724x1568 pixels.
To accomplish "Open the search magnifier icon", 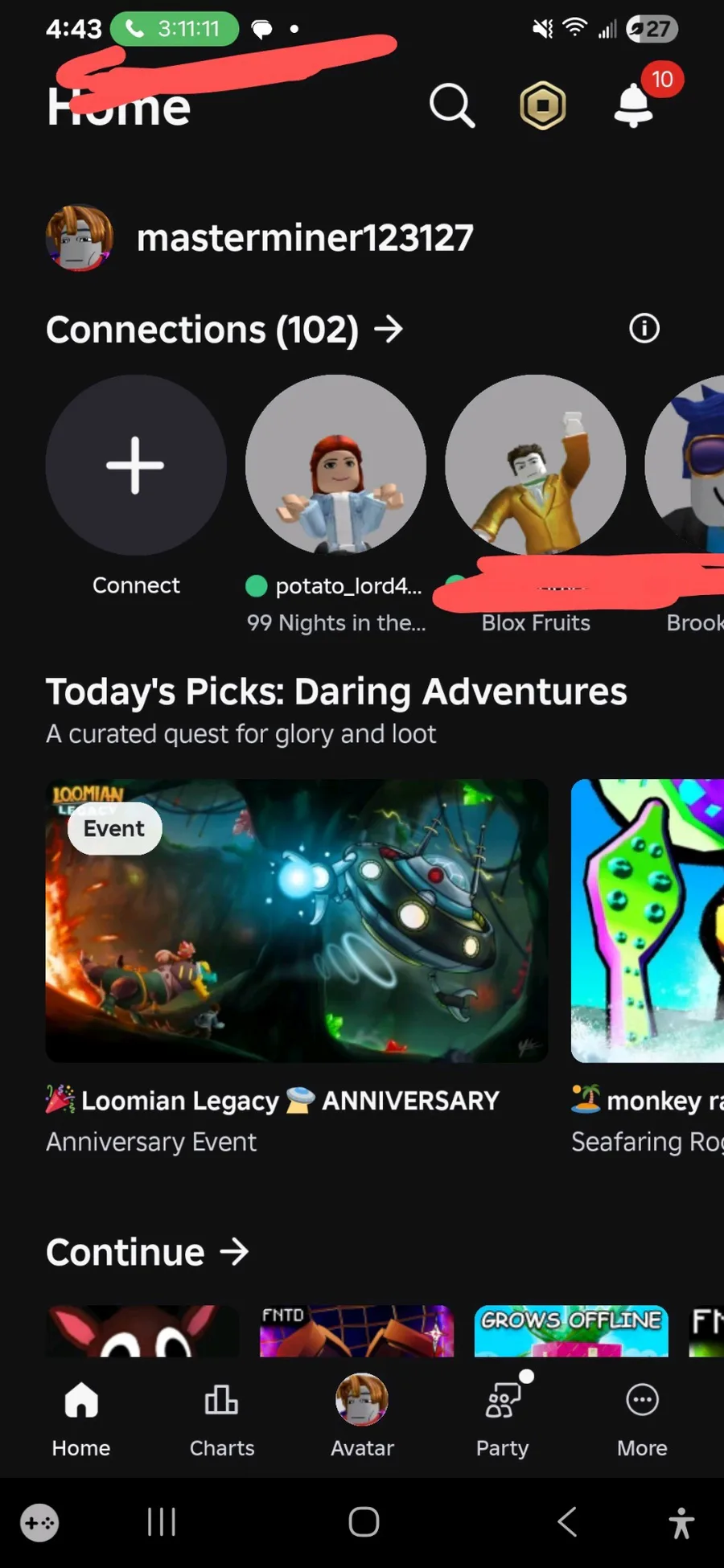I will point(452,105).
